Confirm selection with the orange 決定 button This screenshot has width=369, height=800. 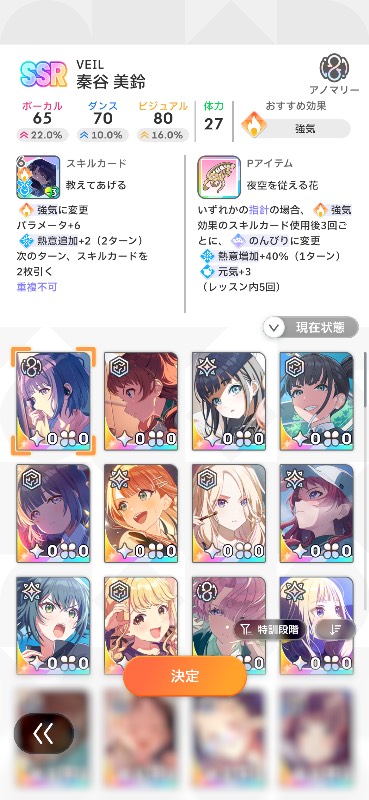(x=185, y=676)
